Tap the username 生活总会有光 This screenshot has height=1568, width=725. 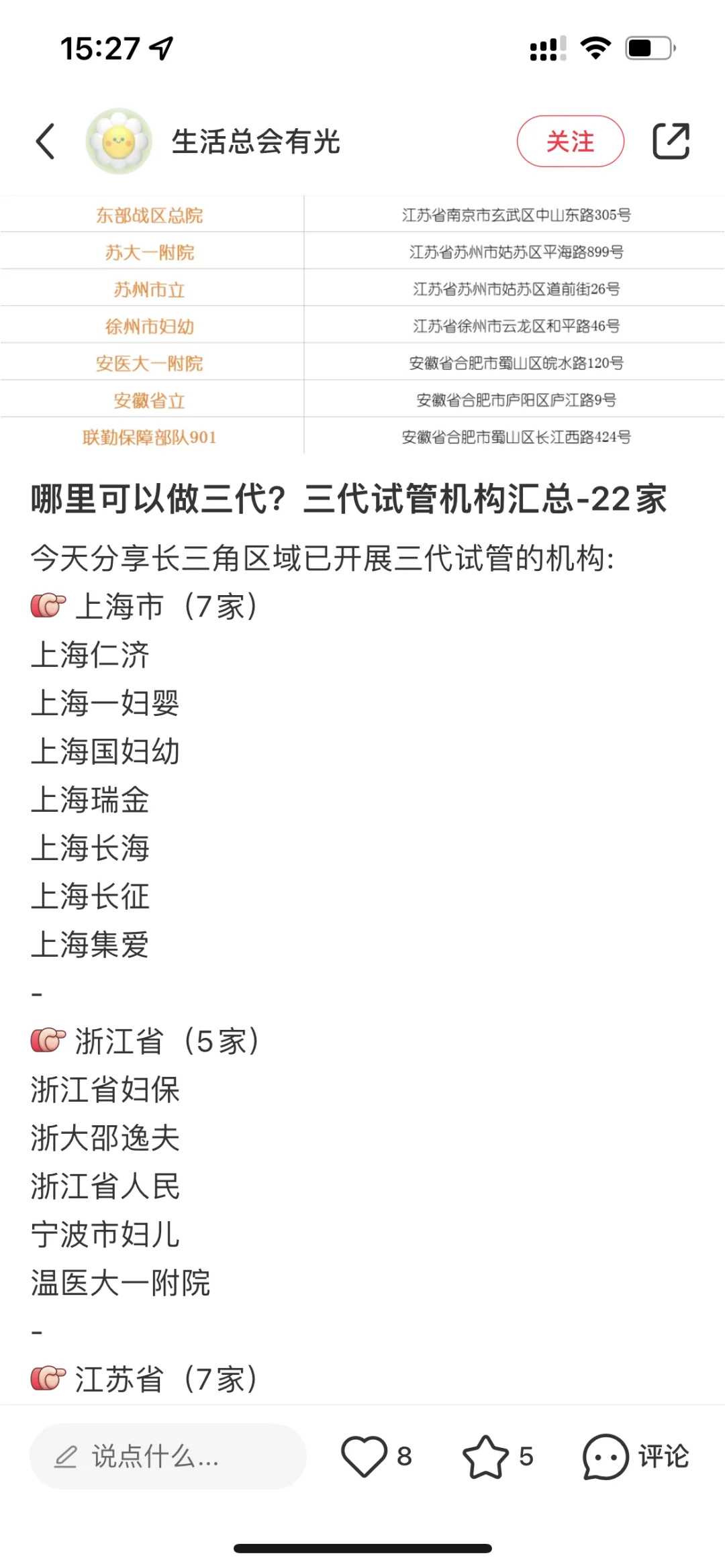(255, 142)
